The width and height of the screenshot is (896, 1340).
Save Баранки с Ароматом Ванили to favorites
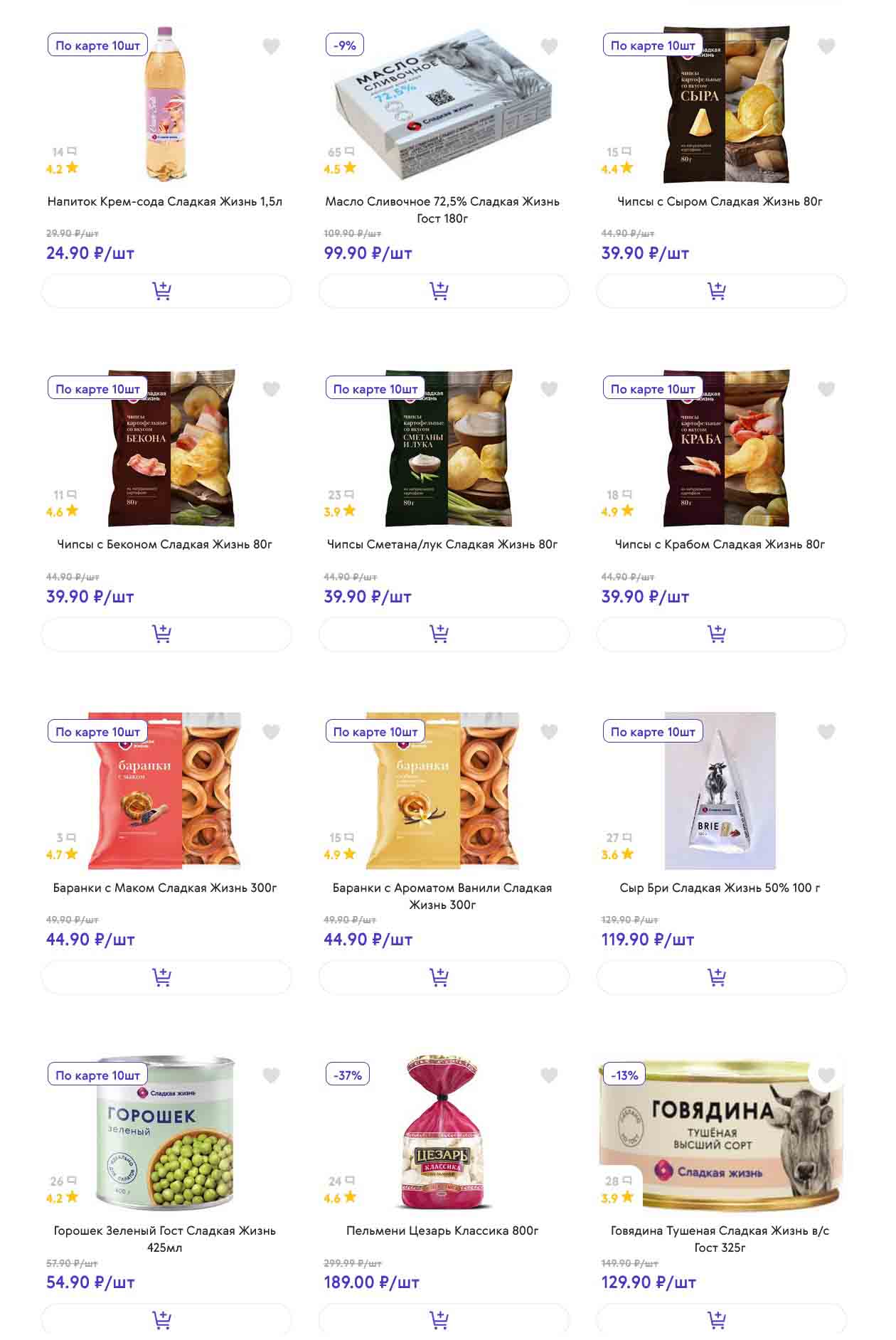click(x=549, y=732)
